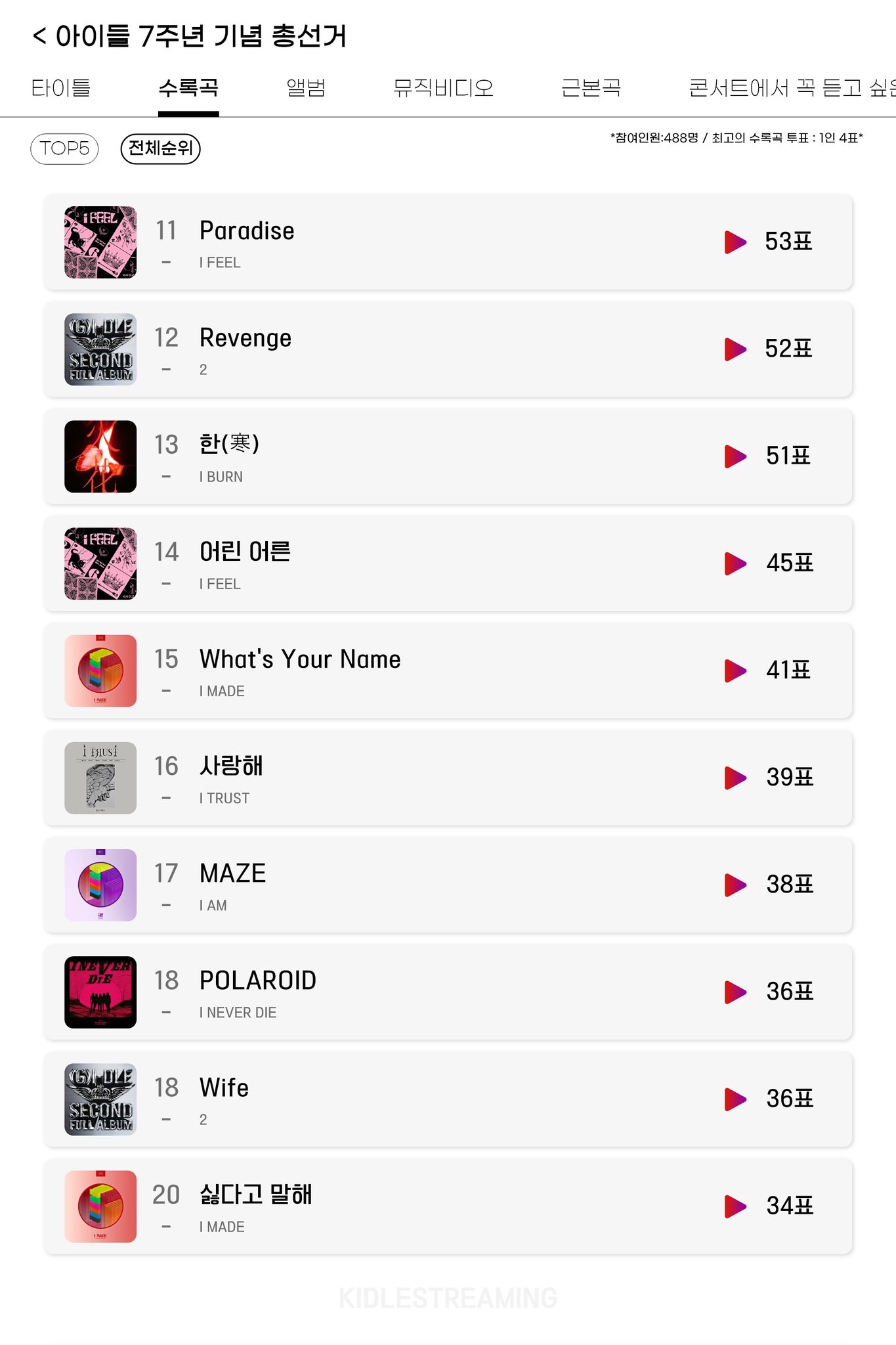The image size is (896, 1345).
Task: Select the 근본곡 tab
Action: tap(591, 88)
